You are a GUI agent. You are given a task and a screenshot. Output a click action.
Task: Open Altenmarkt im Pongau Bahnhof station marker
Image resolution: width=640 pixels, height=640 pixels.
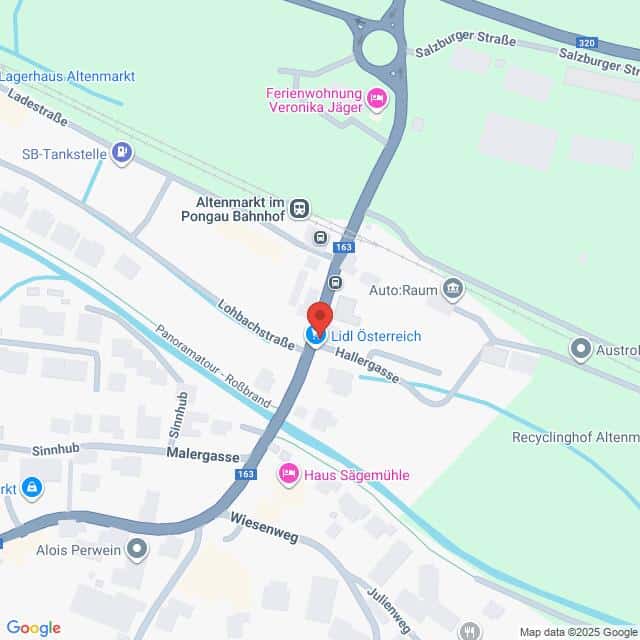click(x=300, y=208)
